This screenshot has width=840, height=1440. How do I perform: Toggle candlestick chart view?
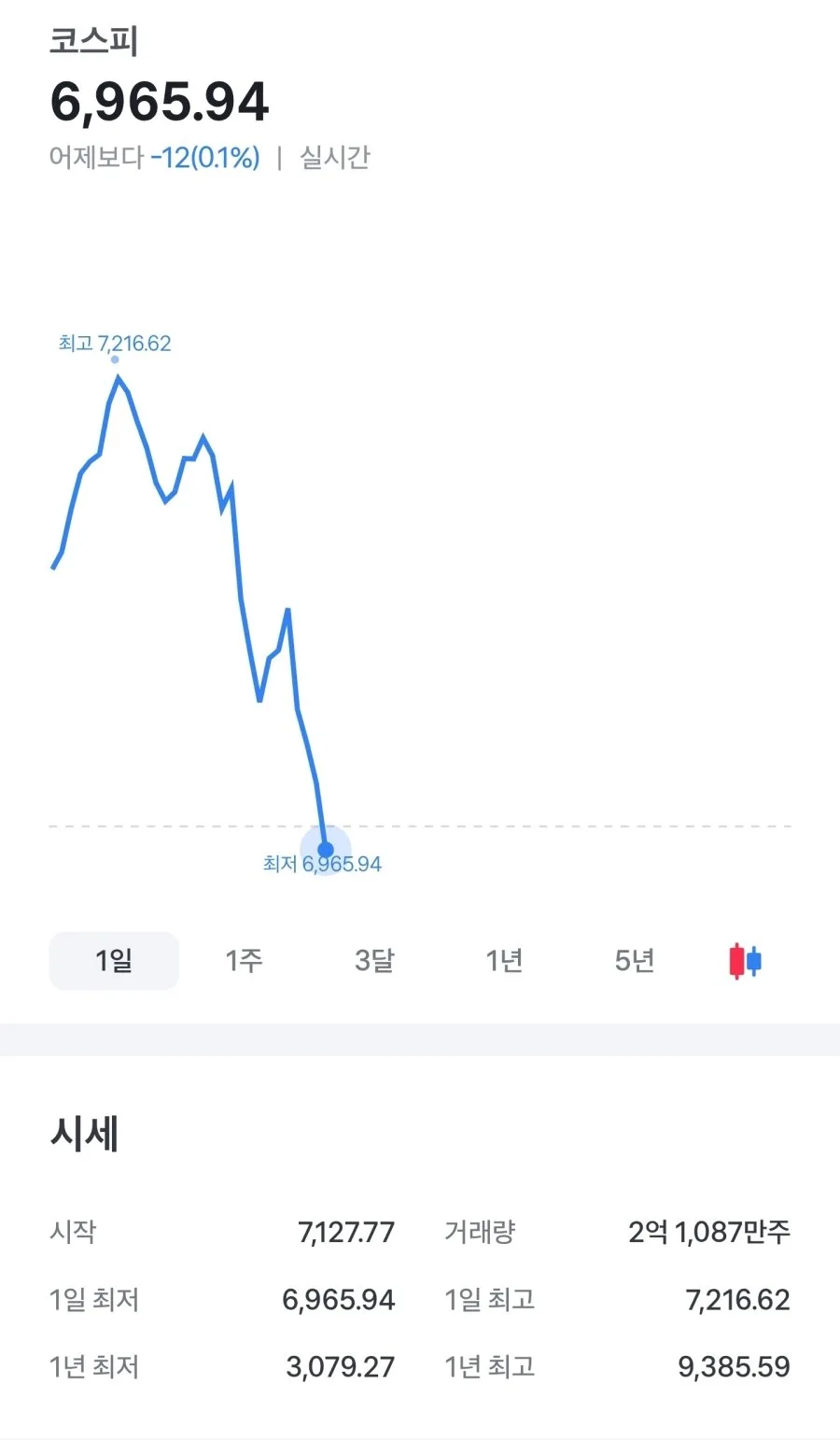pyautogui.click(x=745, y=961)
